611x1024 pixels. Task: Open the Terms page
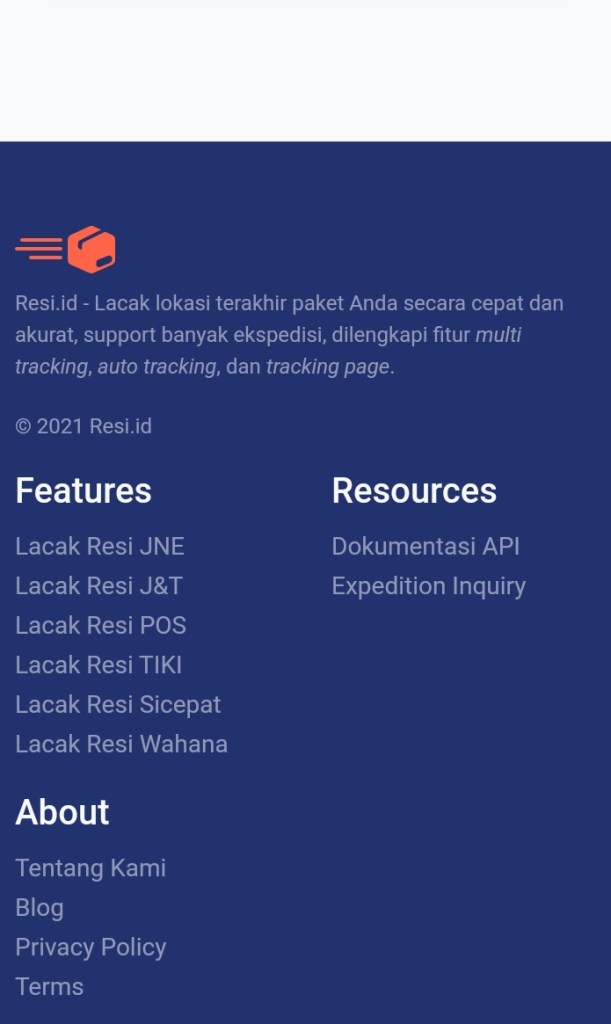point(49,987)
